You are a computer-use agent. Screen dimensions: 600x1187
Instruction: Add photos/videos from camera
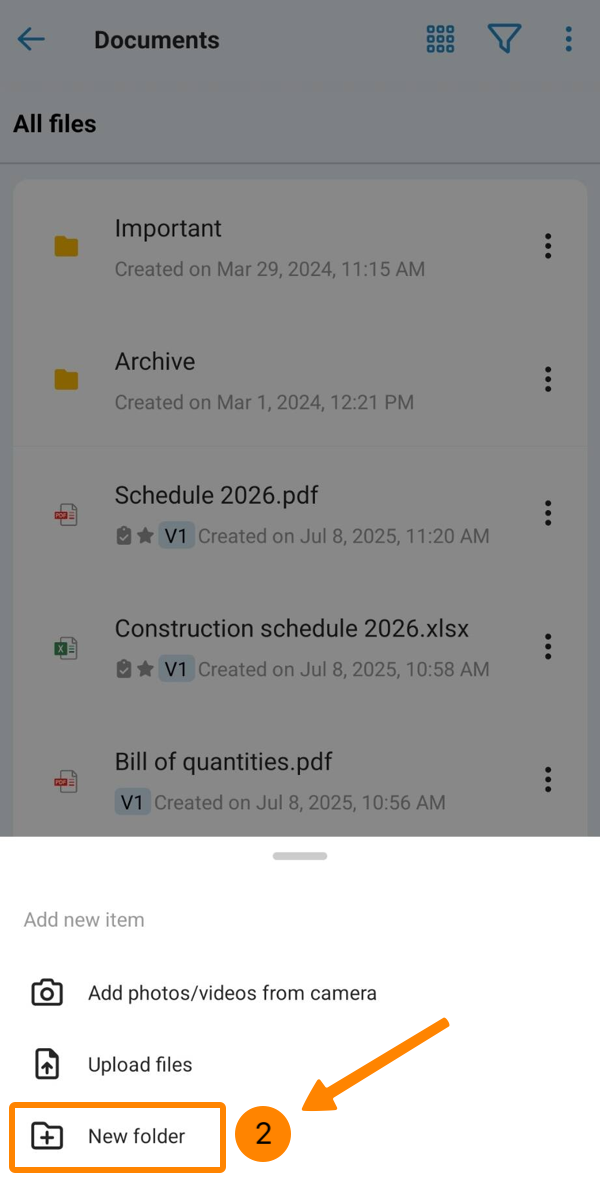click(x=231, y=993)
